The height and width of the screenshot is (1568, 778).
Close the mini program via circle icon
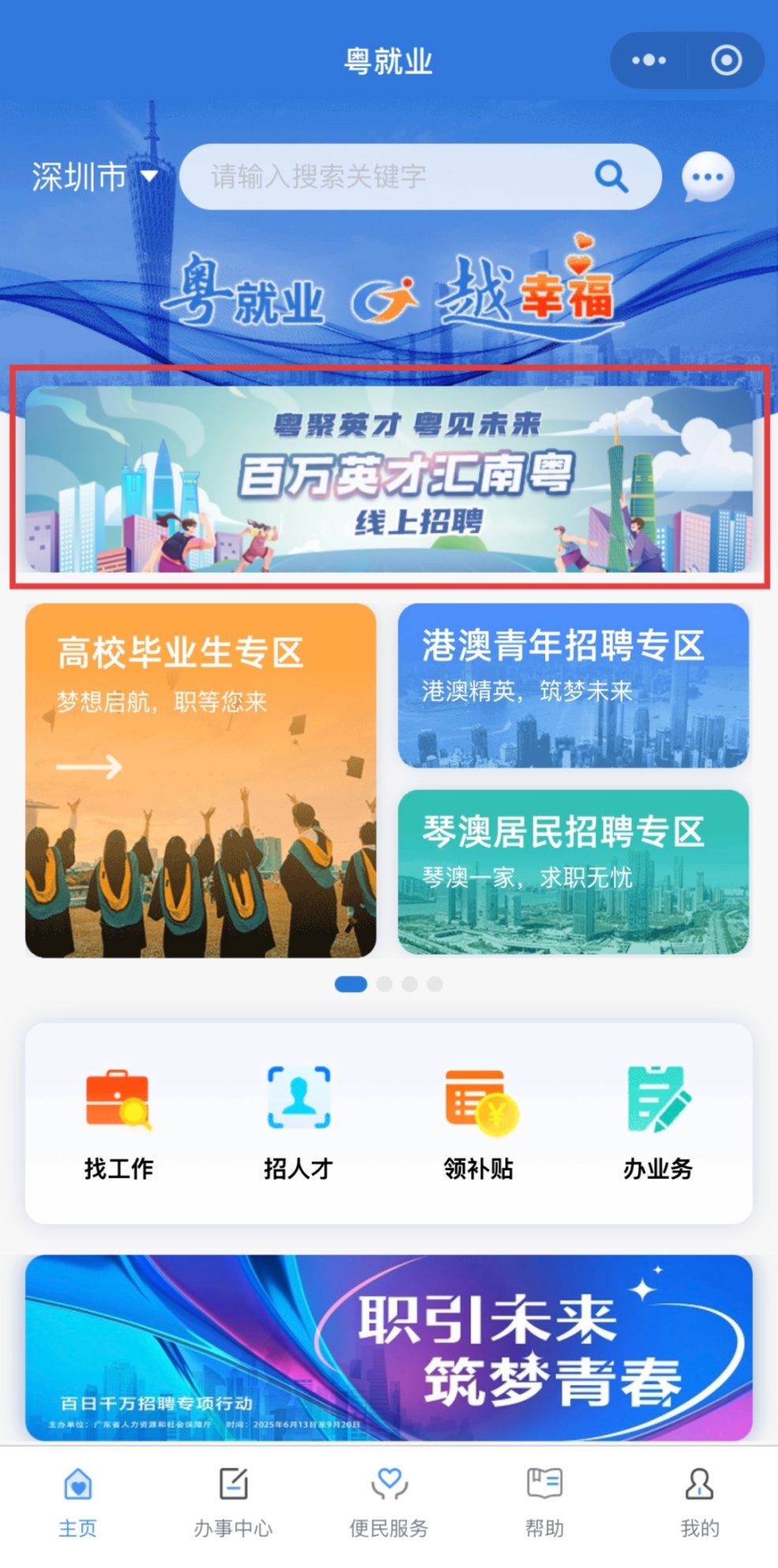click(726, 60)
